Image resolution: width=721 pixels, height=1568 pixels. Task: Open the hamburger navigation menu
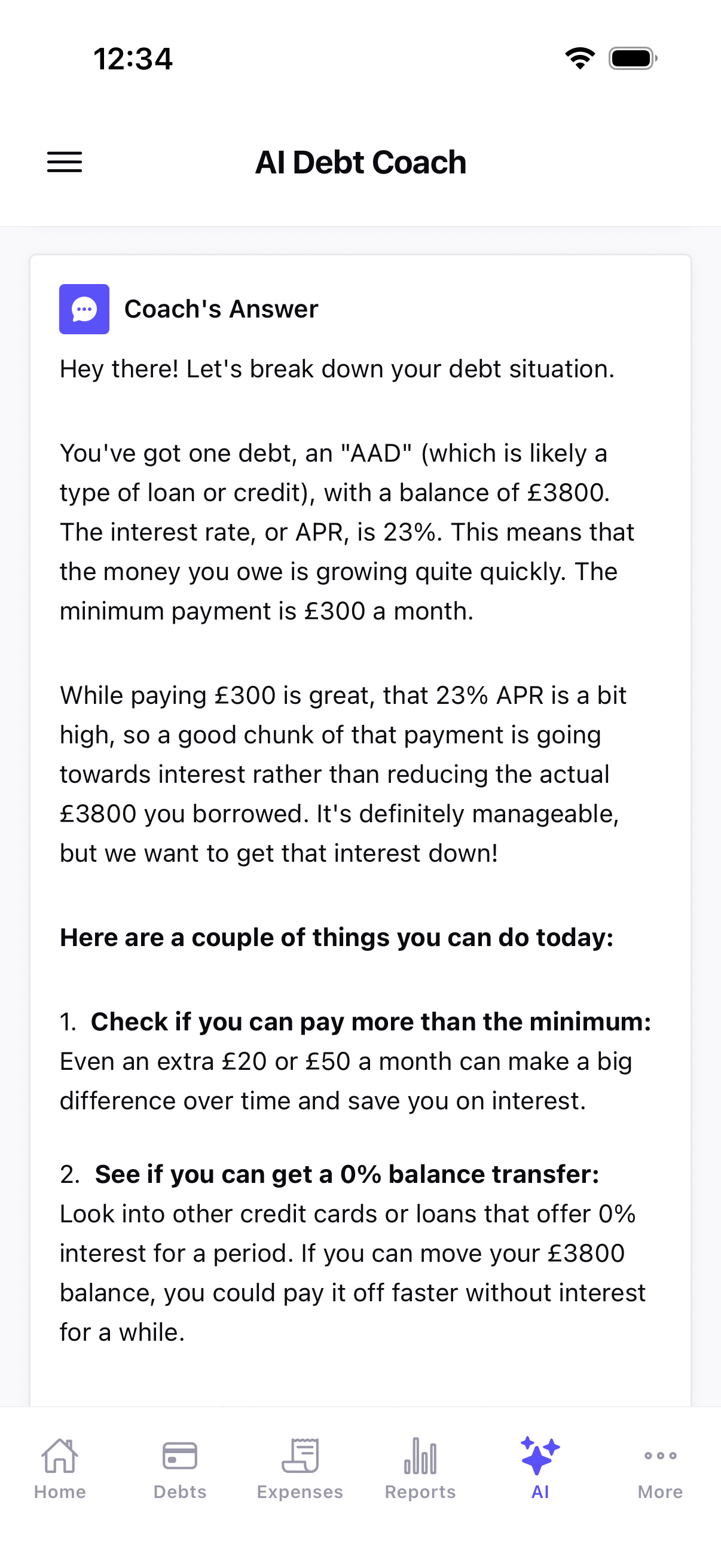[64, 162]
